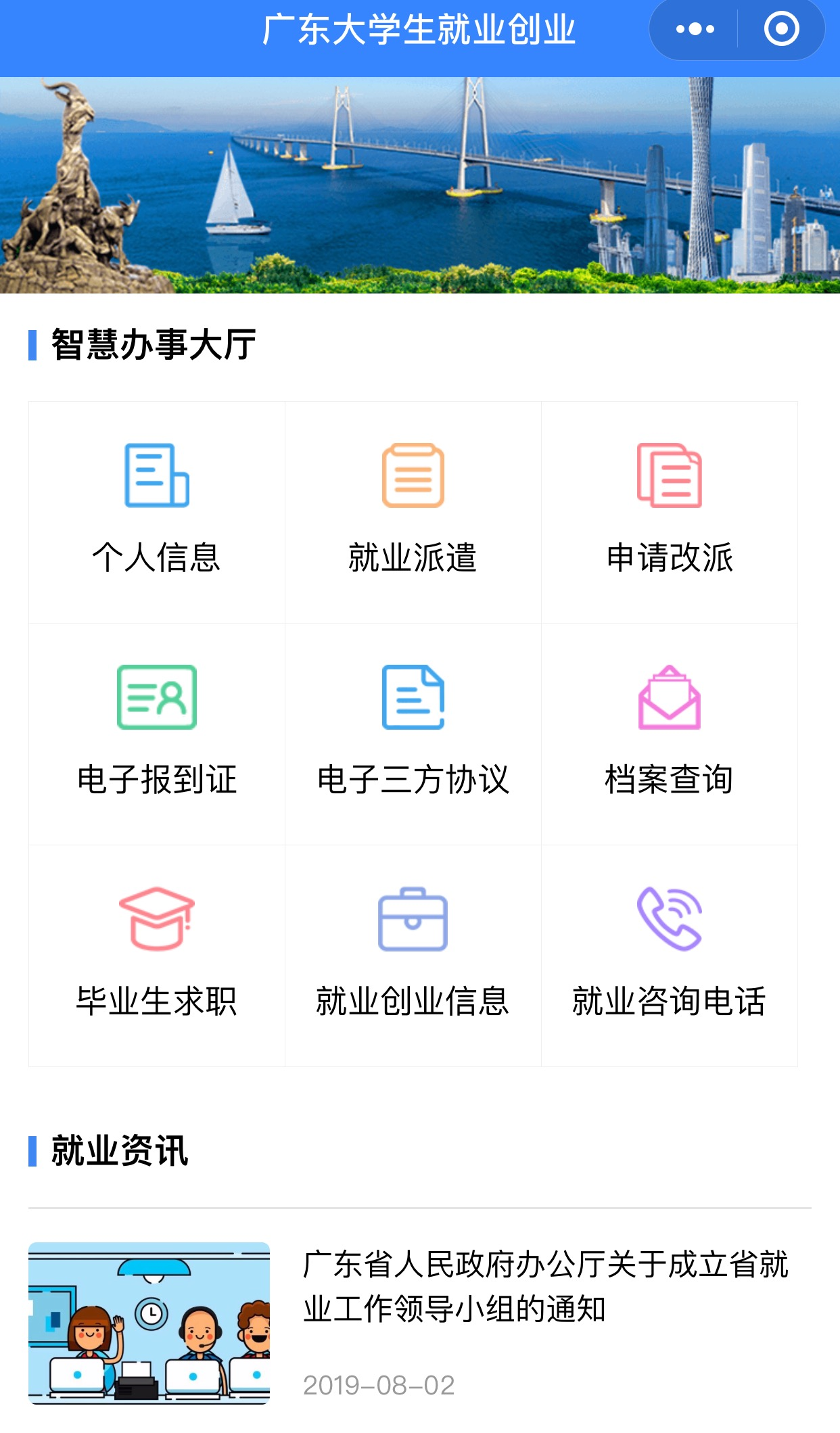Open 毕业生求职 graduate job search
This screenshot has height=1433, width=840.
click(157, 955)
